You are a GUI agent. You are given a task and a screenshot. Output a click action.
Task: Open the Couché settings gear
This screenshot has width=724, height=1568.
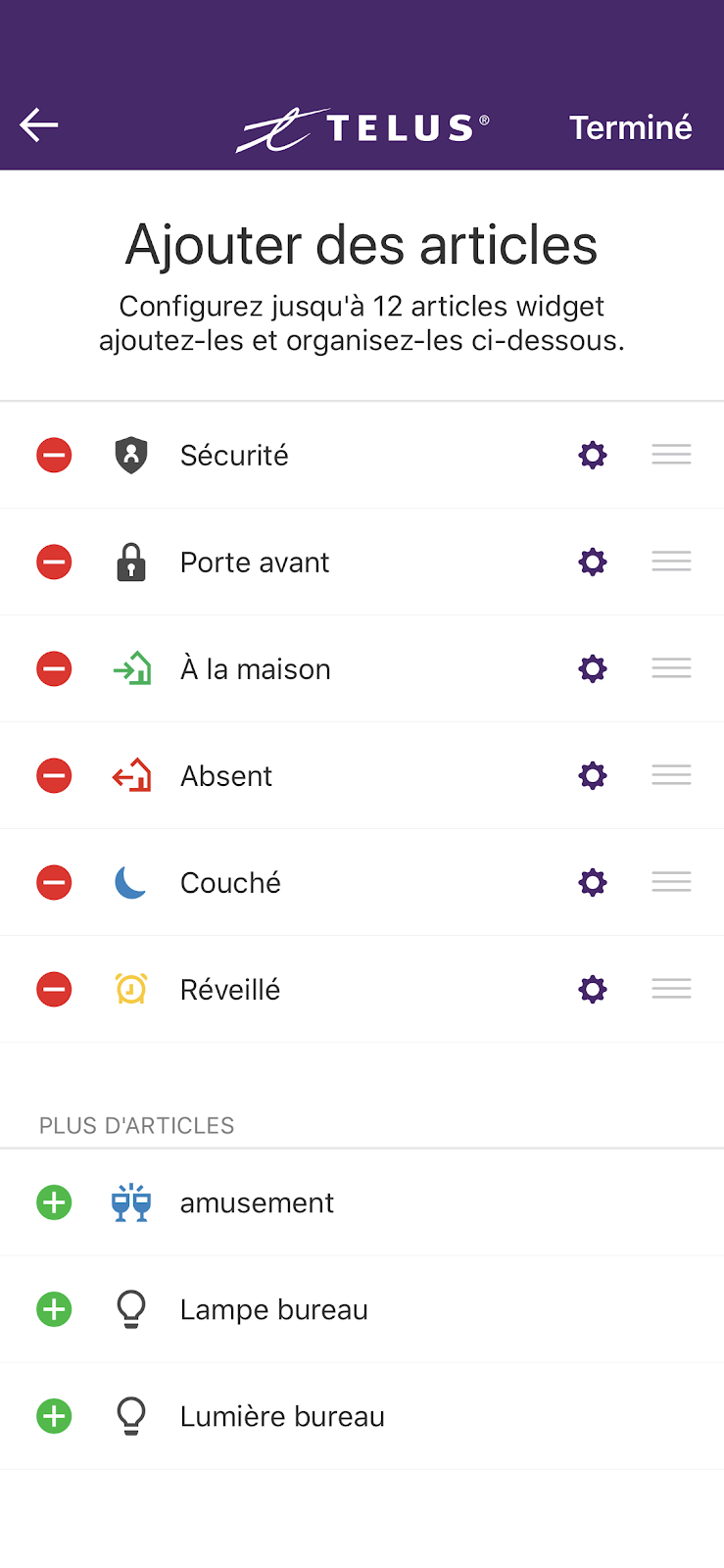(593, 882)
